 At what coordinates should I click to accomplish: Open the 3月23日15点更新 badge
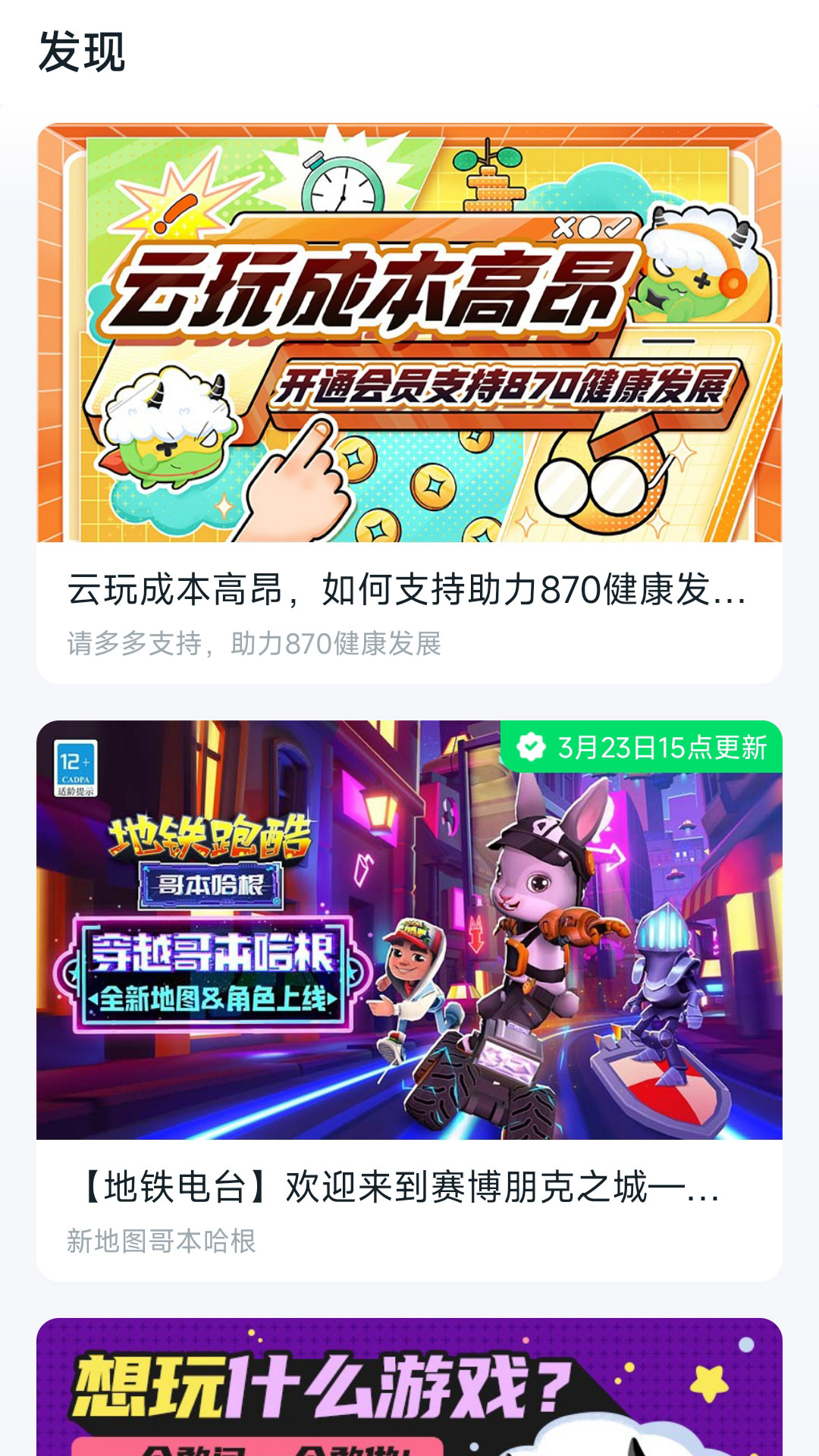[648, 749]
